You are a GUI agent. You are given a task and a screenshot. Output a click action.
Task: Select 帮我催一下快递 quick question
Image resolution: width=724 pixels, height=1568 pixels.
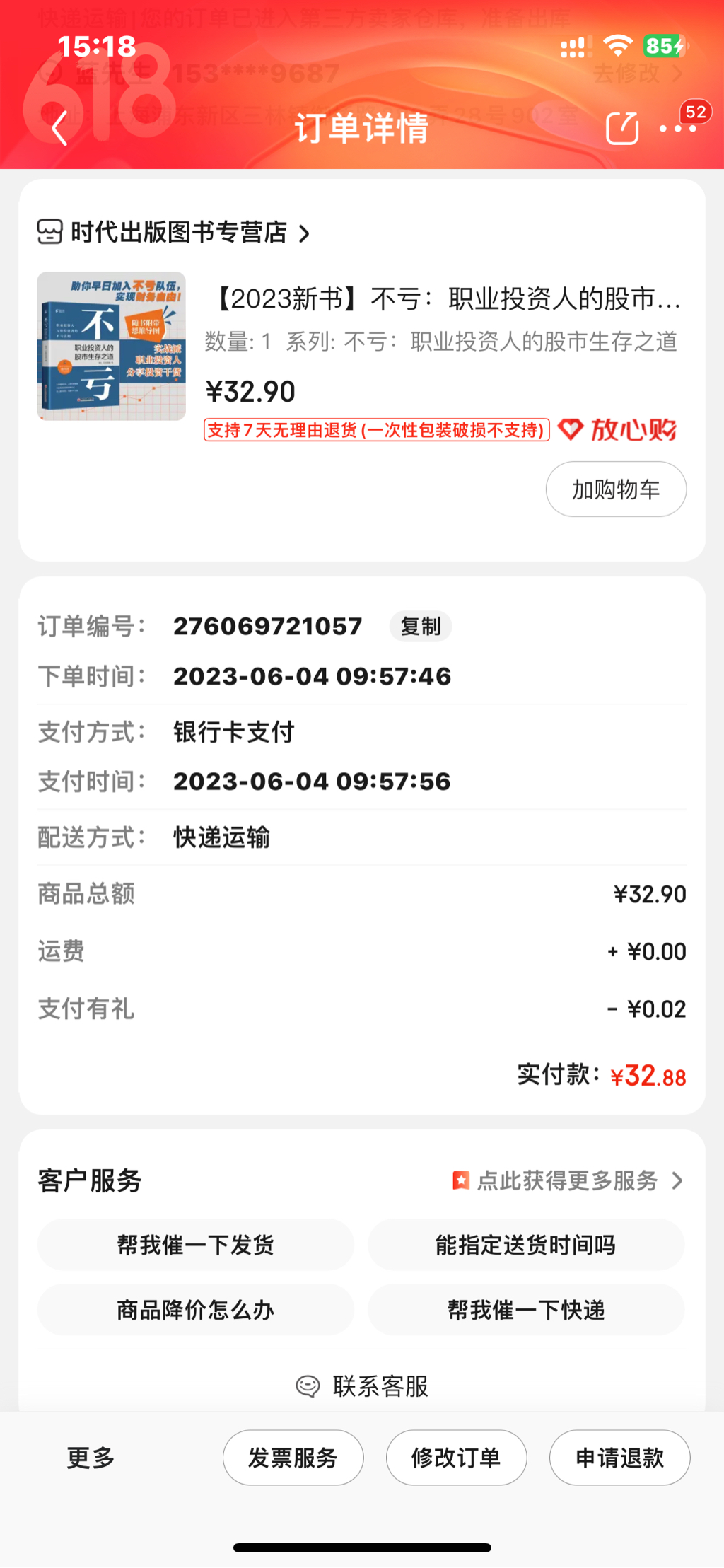click(x=525, y=1310)
